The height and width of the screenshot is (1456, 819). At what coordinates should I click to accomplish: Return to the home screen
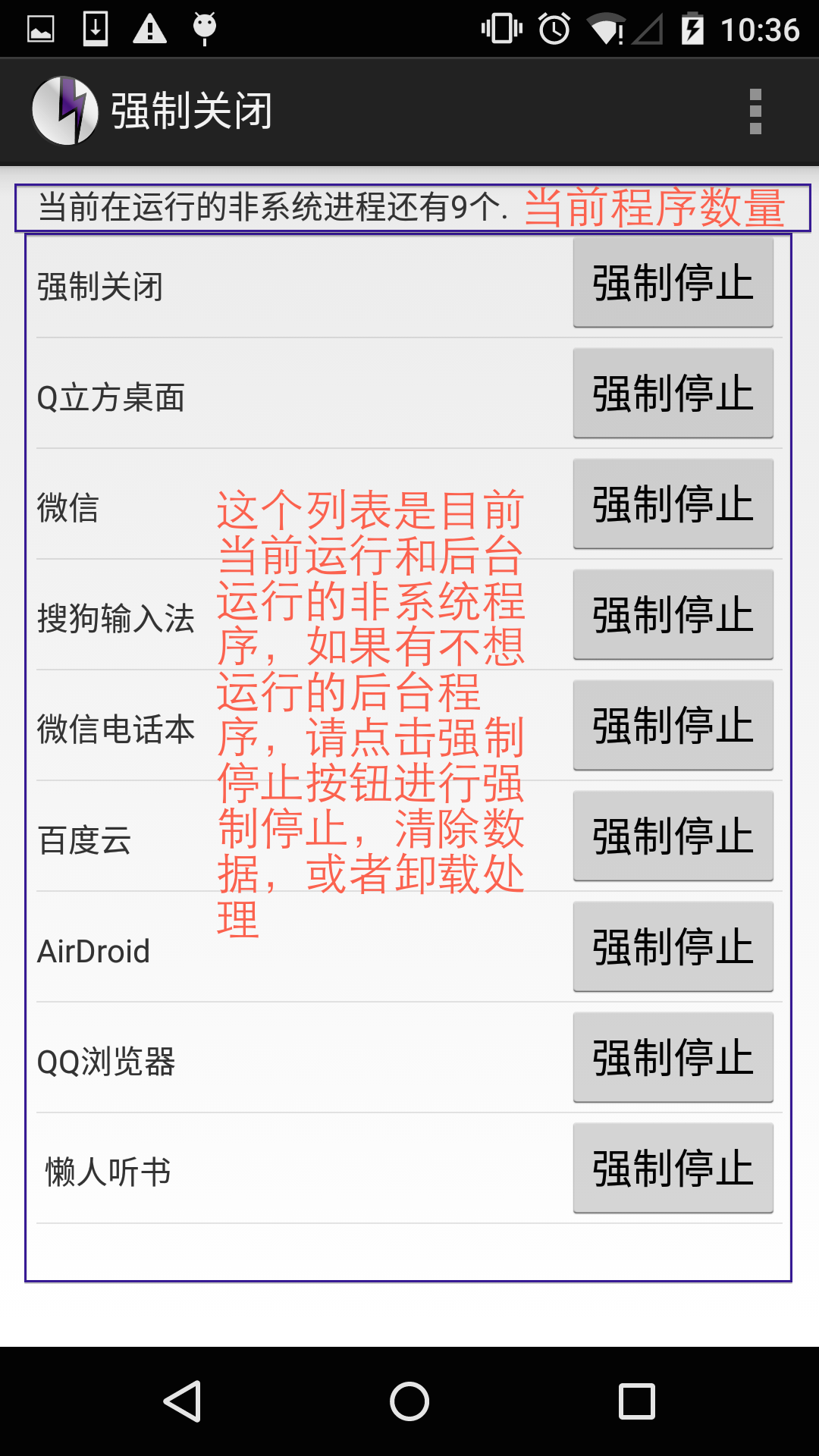tap(409, 1401)
